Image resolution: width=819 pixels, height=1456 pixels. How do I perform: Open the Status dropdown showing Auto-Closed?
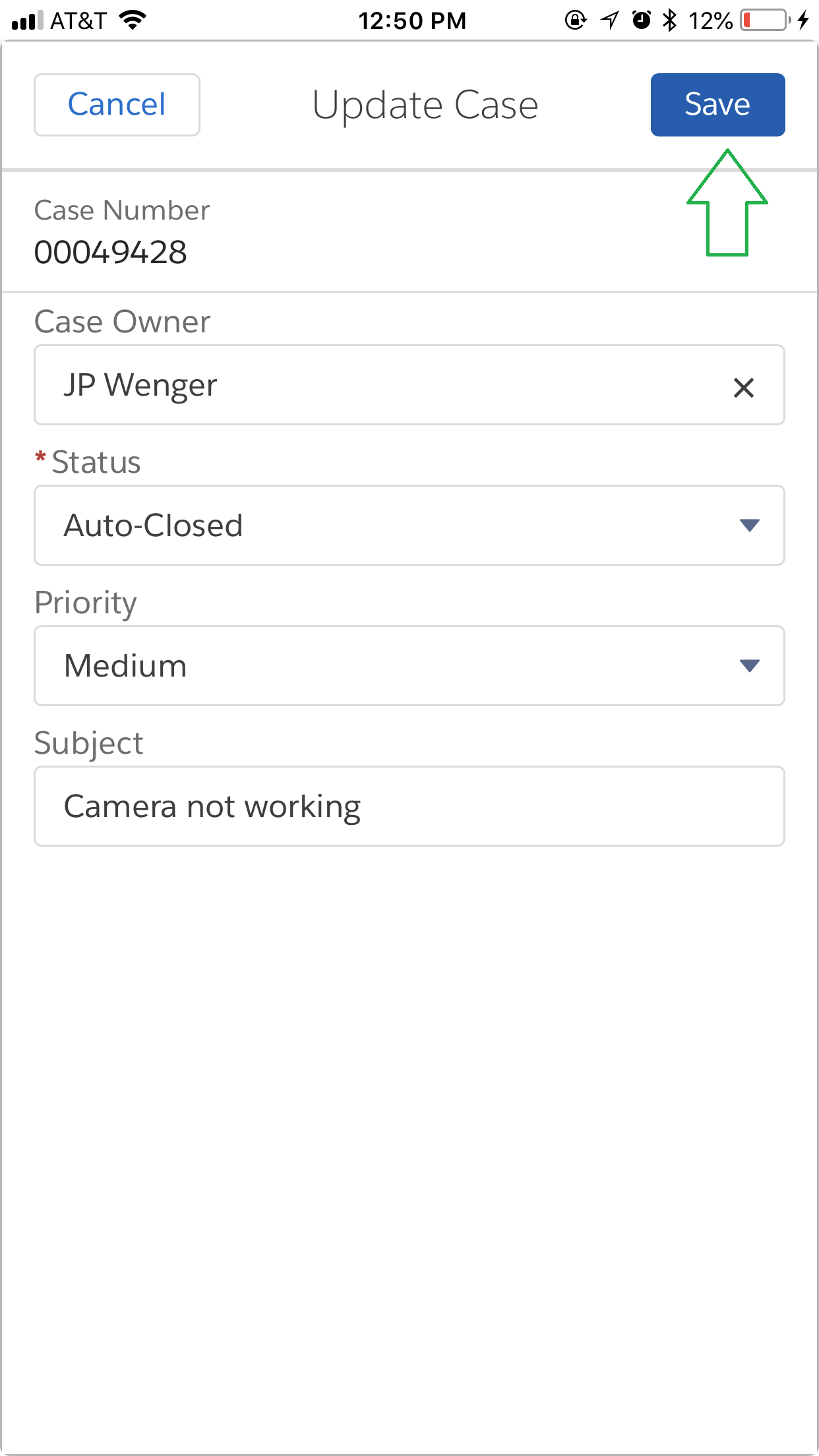tap(409, 526)
